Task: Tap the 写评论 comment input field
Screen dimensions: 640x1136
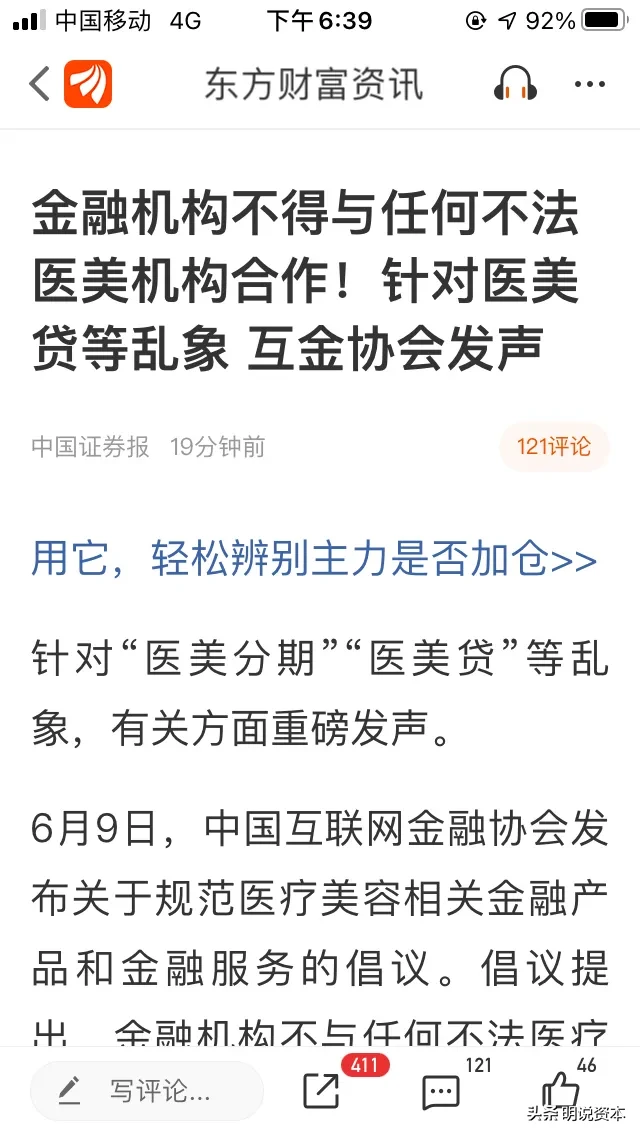Action: pyautogui.click(x=147, y=1091)
